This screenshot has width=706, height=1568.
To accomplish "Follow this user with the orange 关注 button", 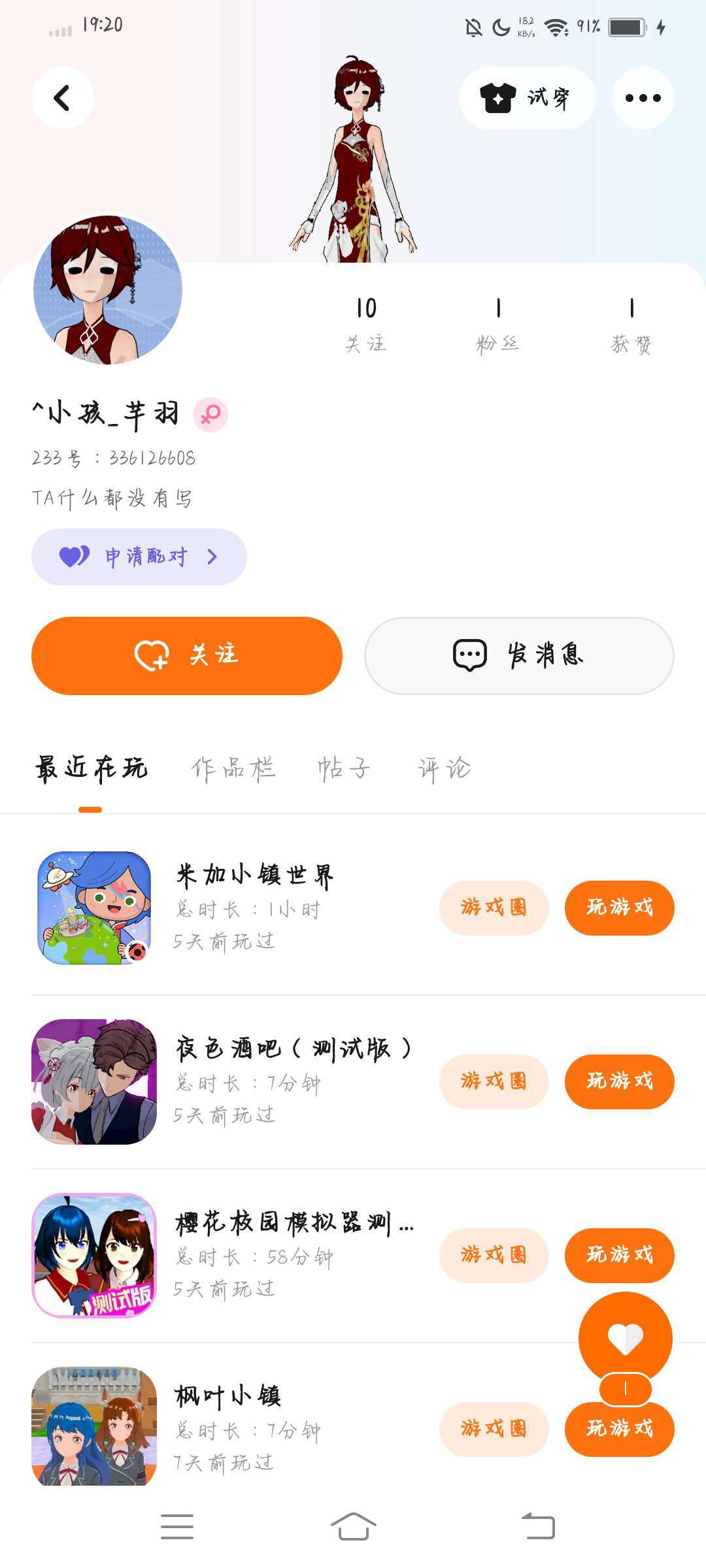I will point(187,655).
